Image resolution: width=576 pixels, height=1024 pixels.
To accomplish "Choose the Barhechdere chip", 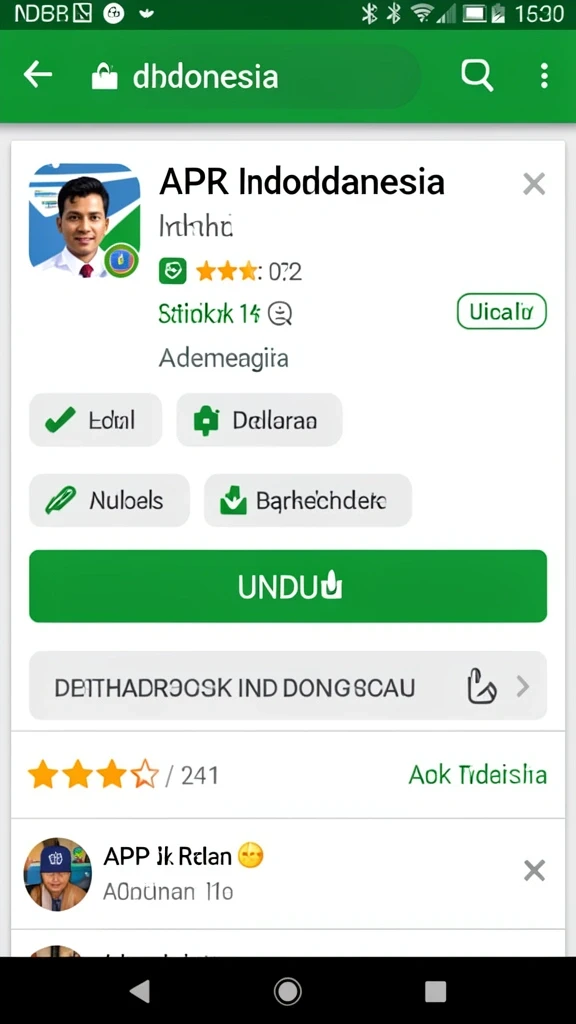I will click(308, 501).
